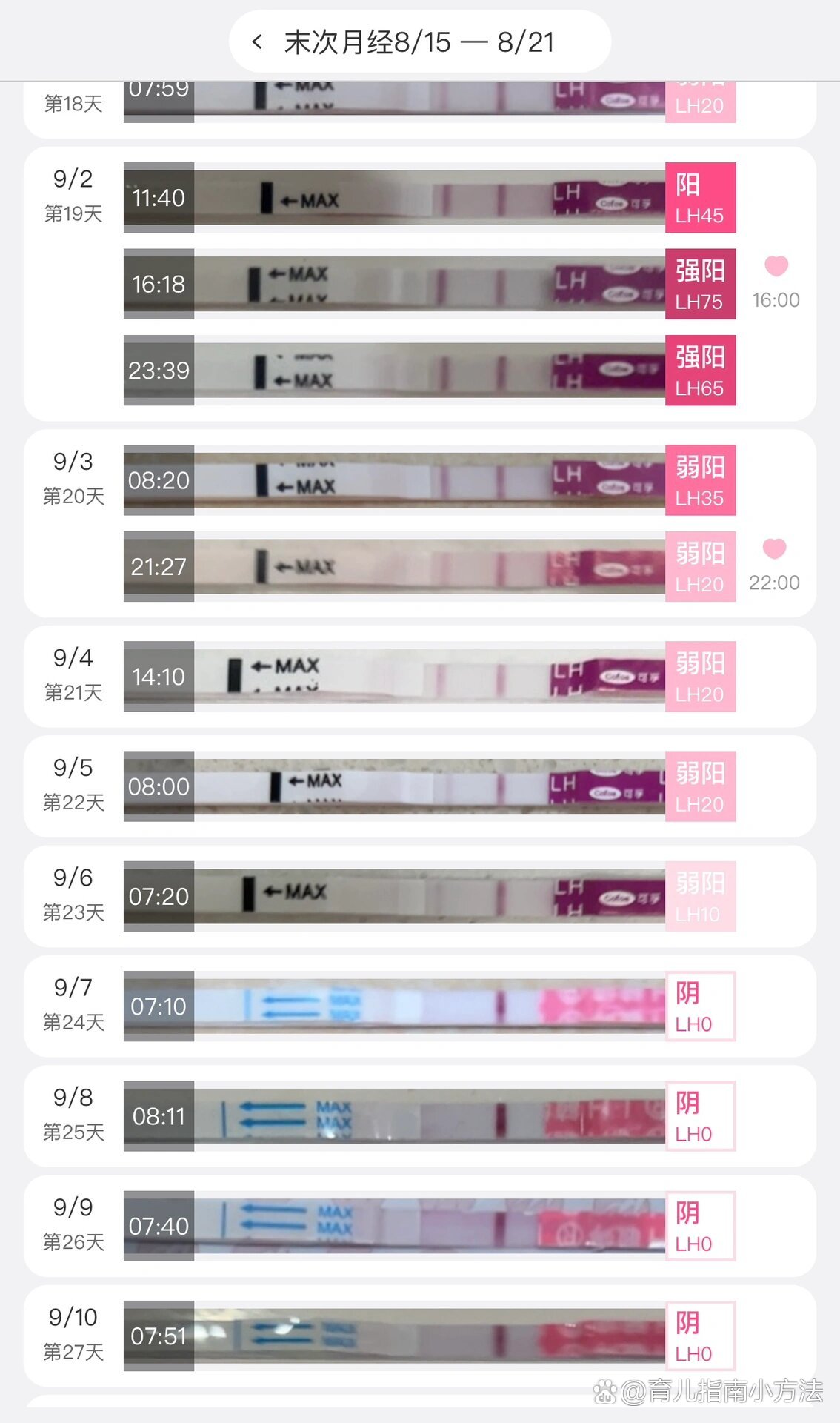
Task: Tap the heart icon above 16:00
Action: [776, 266]
